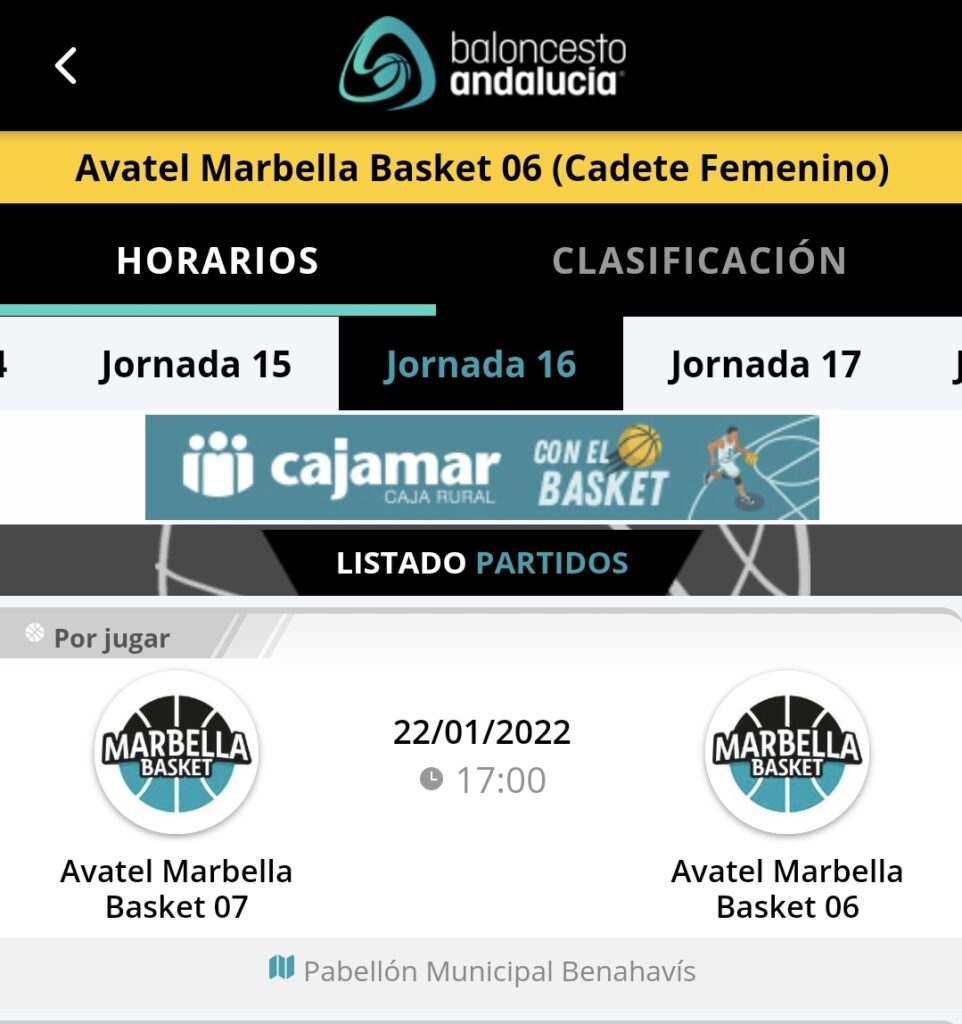Select Jornada 16

click(480, 365)
